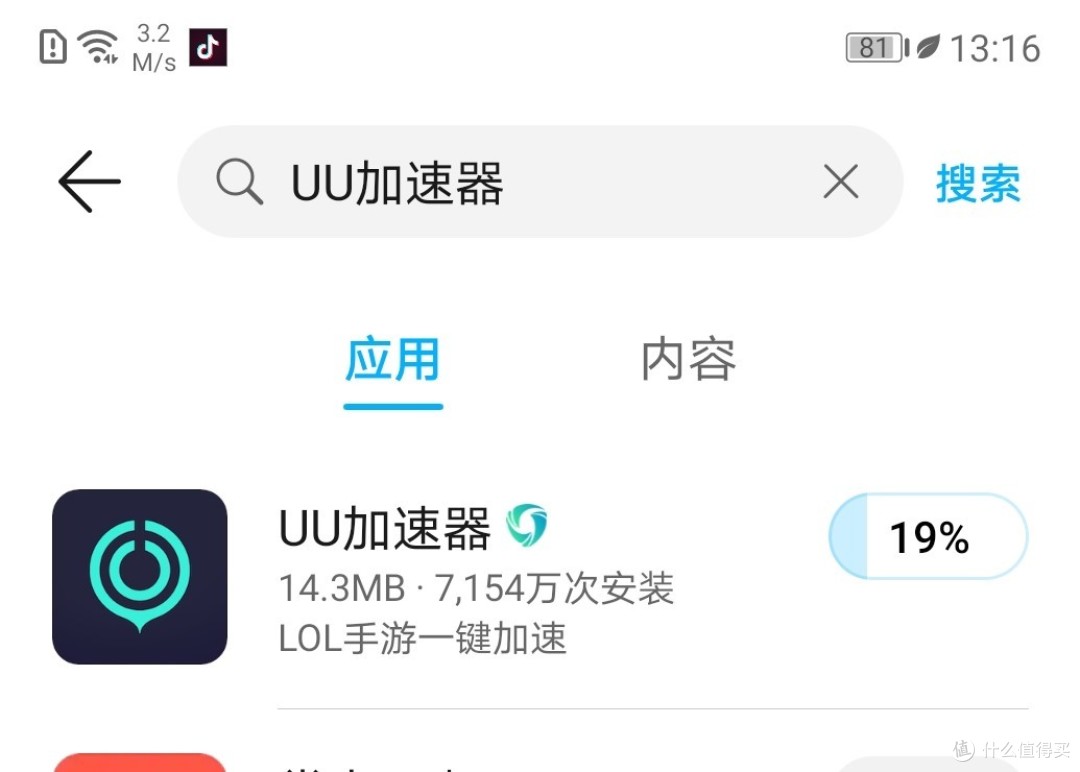Go back with the arrow icon
1080x772 pixels.
pos(89,182)
